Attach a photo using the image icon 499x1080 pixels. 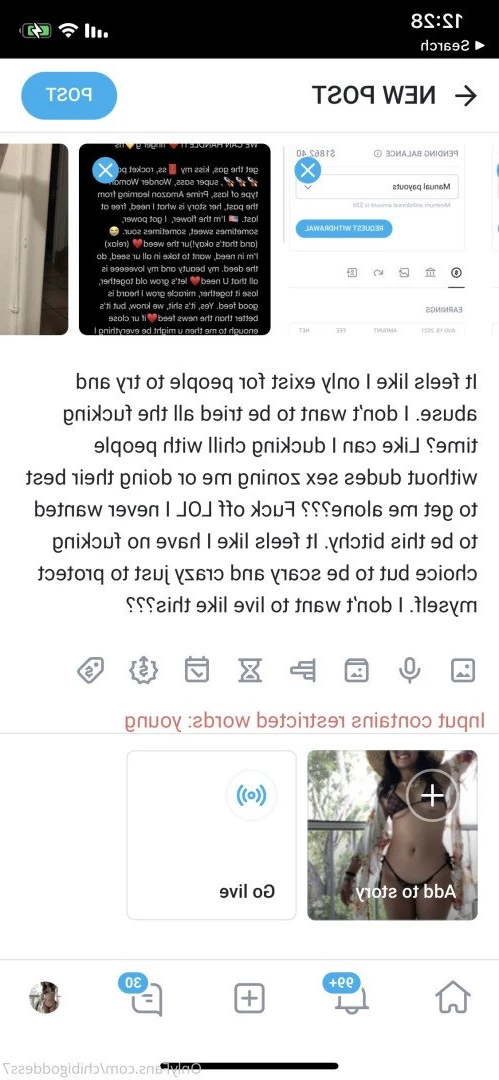coord(463,669)
